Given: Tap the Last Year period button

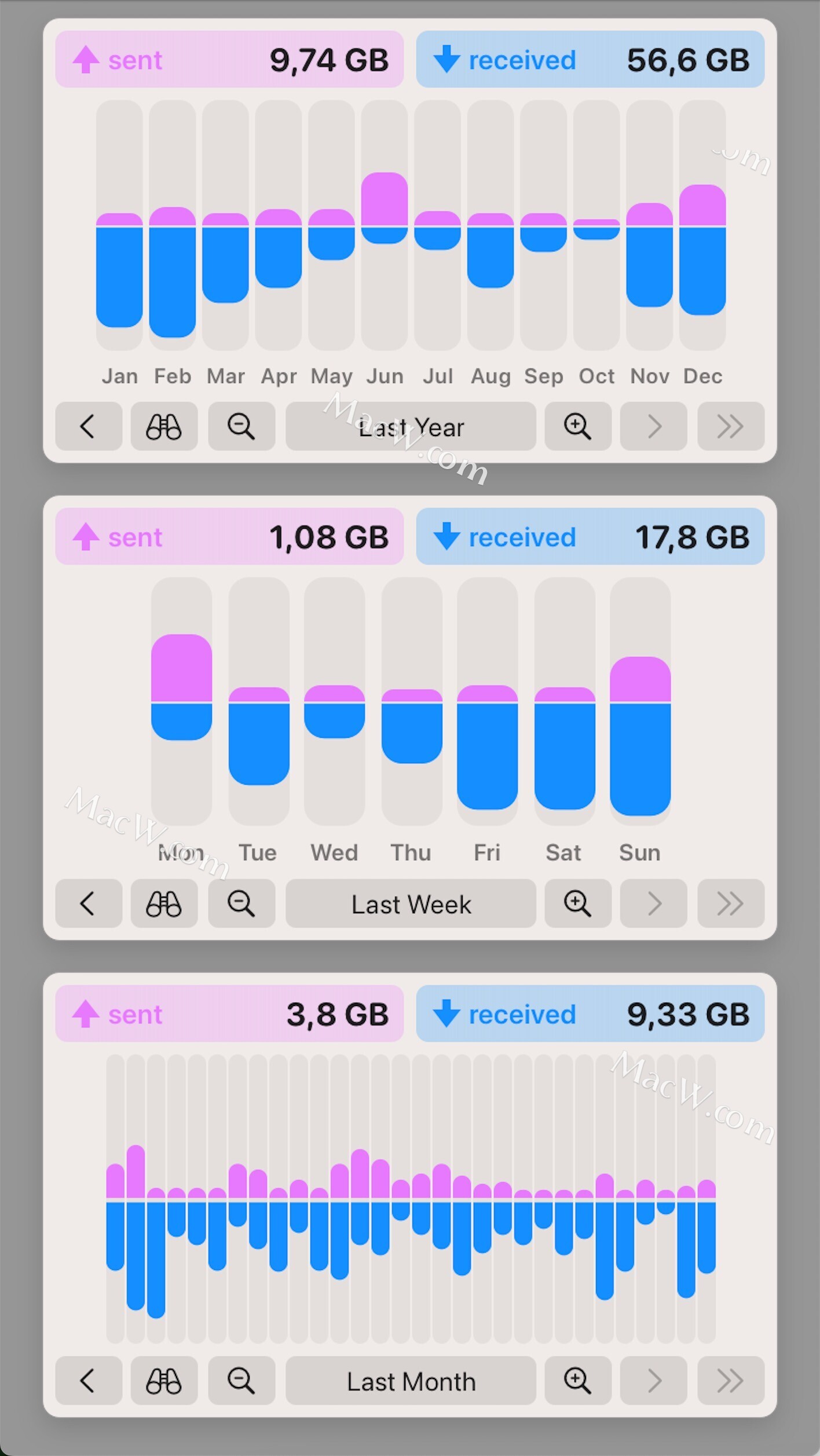Looking at the screenshot, I should (x=411, y=427).
